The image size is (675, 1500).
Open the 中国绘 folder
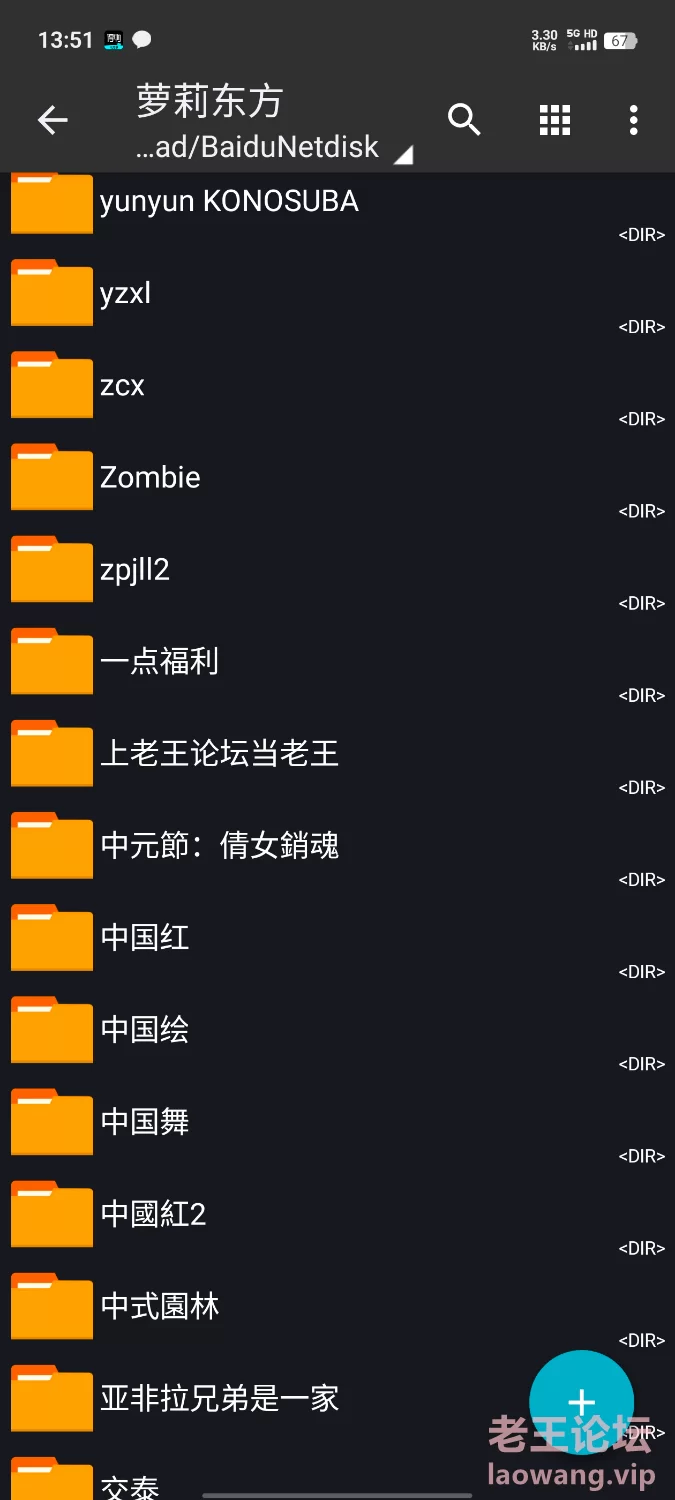pyautogui.click(x=337, y=1031)
